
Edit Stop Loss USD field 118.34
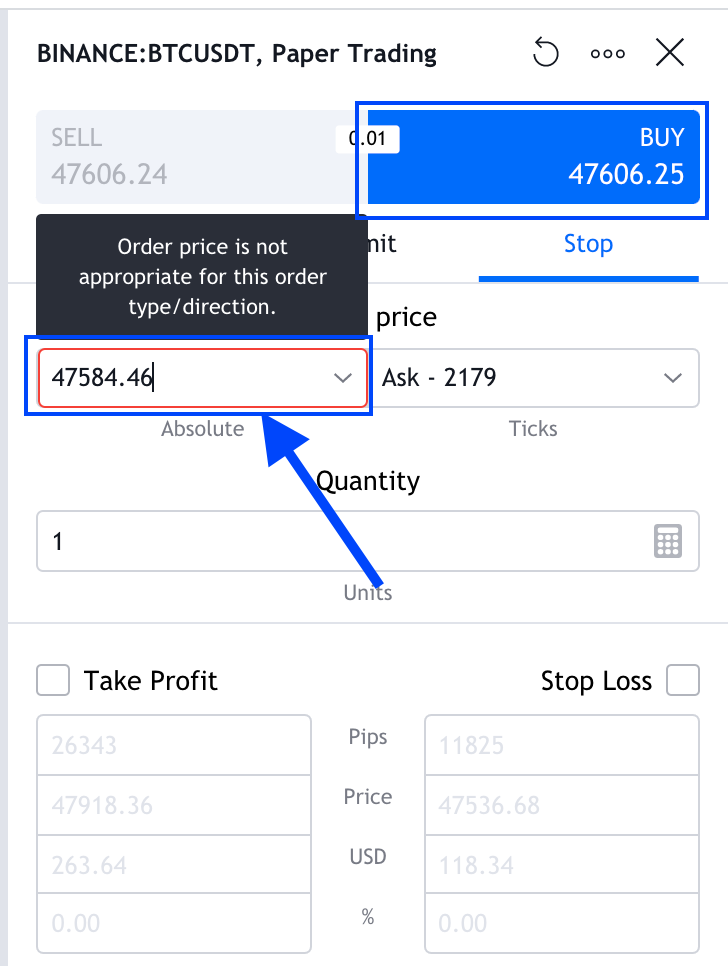pyautogui.click(x=561, y=864)
